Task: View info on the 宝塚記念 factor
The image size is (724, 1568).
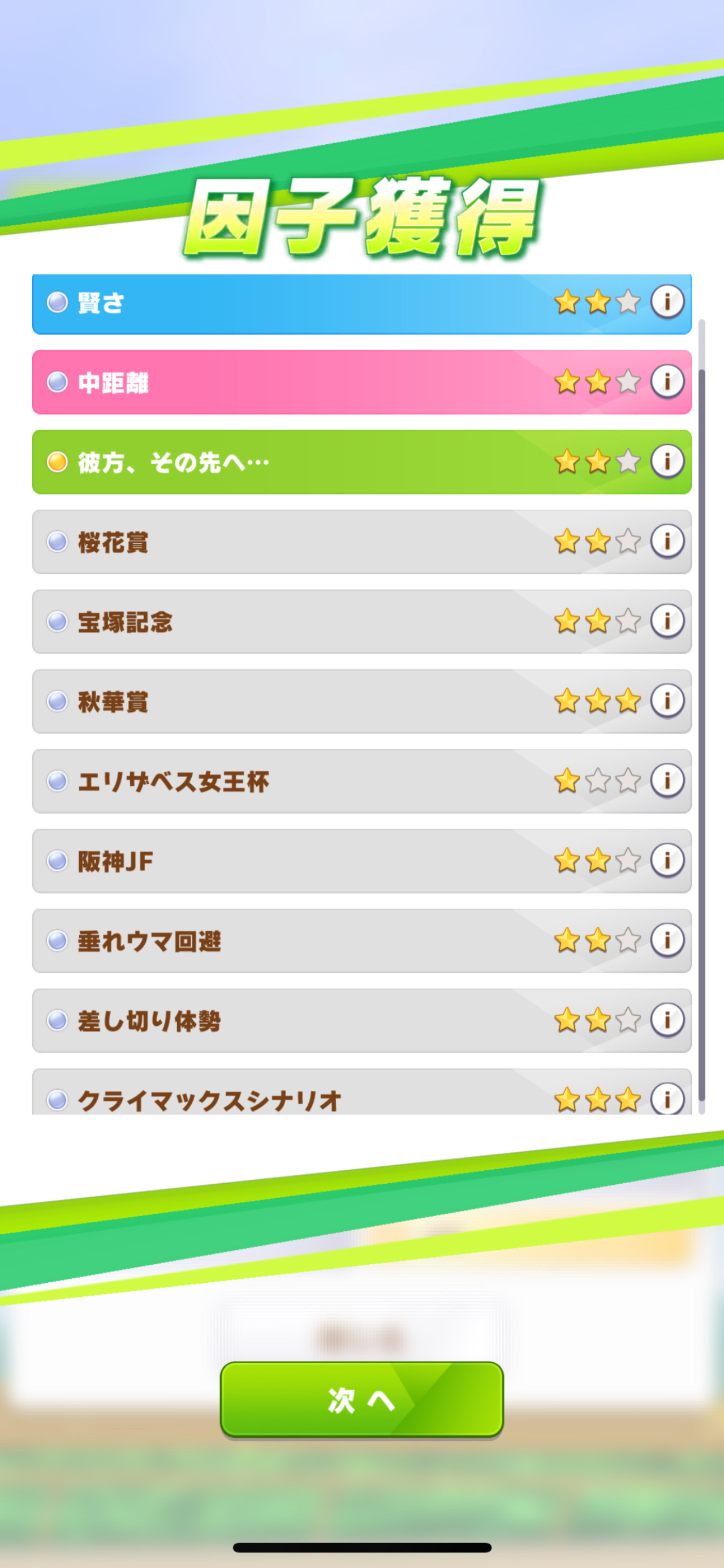Action: pos(667,621)
